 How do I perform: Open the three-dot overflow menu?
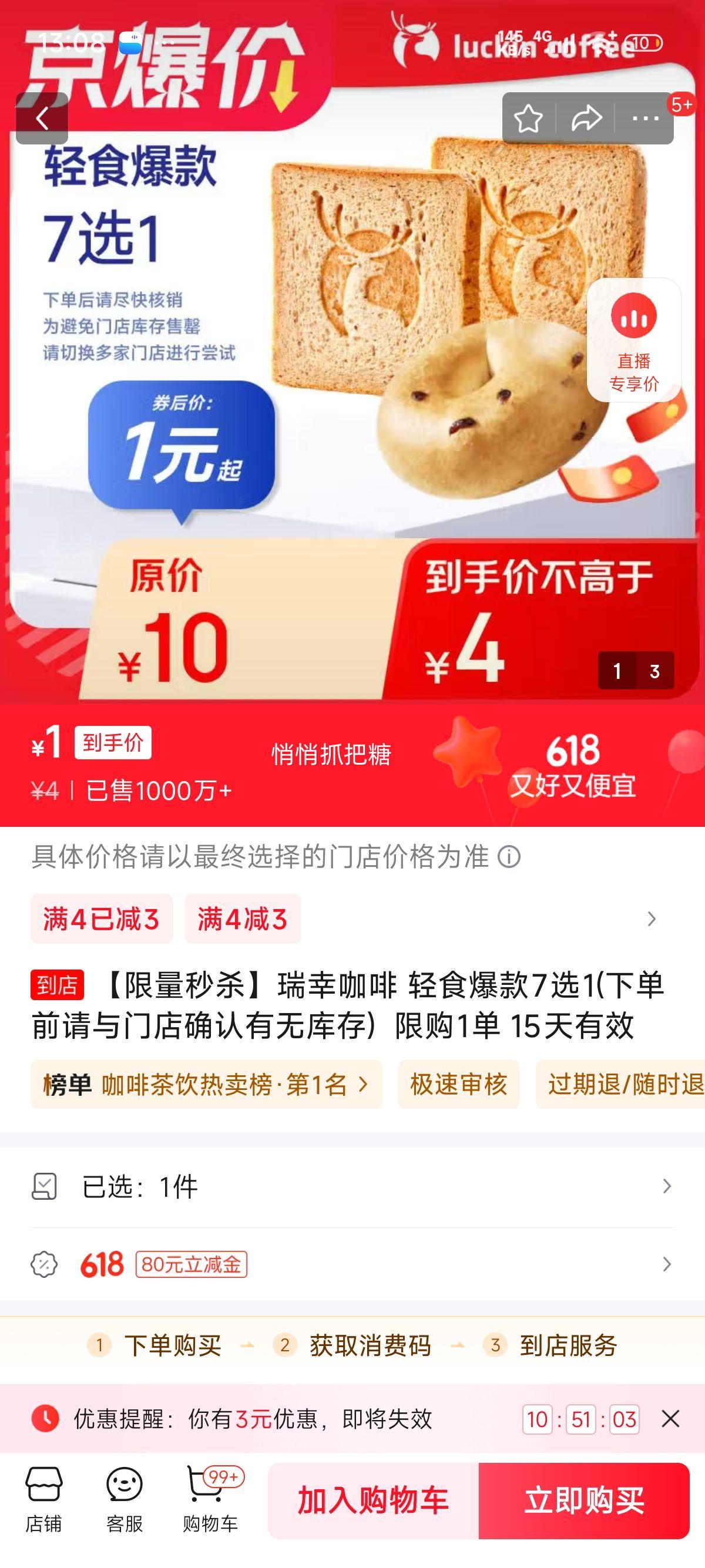644,119
